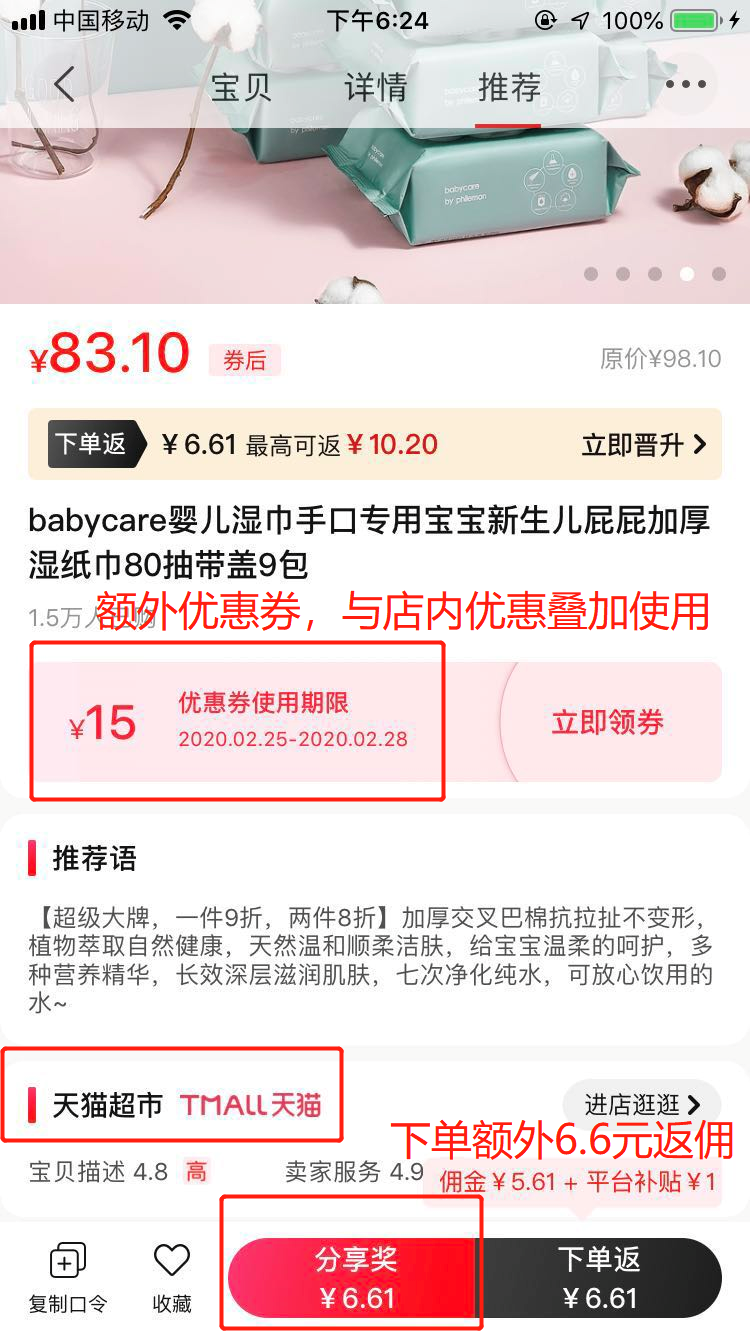The height and width of the screenshot is (1334, 750).
Task: Tap 立即晋升 to upgrade rebate level
Action: [644, 445]
